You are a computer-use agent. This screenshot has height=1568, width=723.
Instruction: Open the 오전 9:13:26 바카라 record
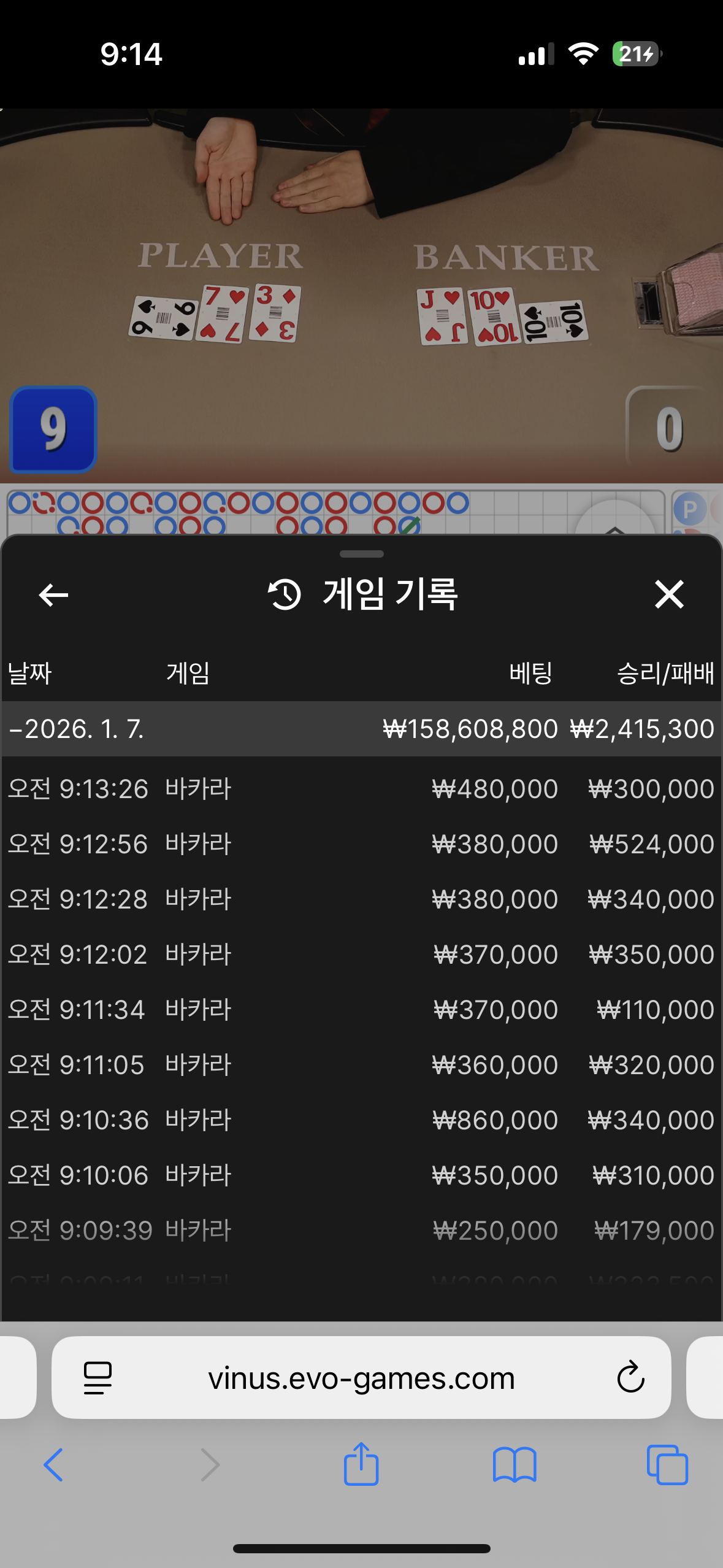pos(361,788)
